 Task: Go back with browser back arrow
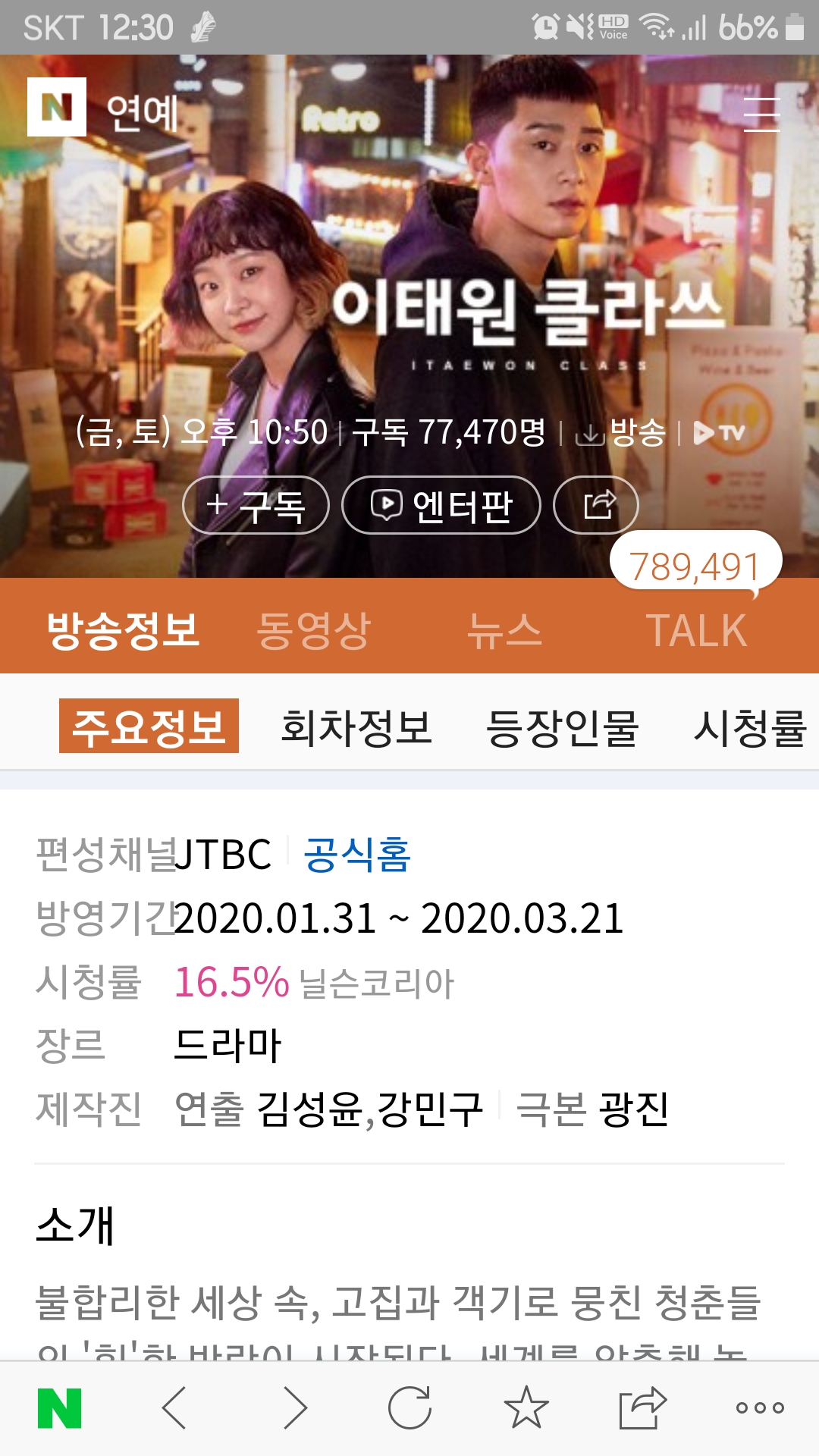(x=174, y=1407)
